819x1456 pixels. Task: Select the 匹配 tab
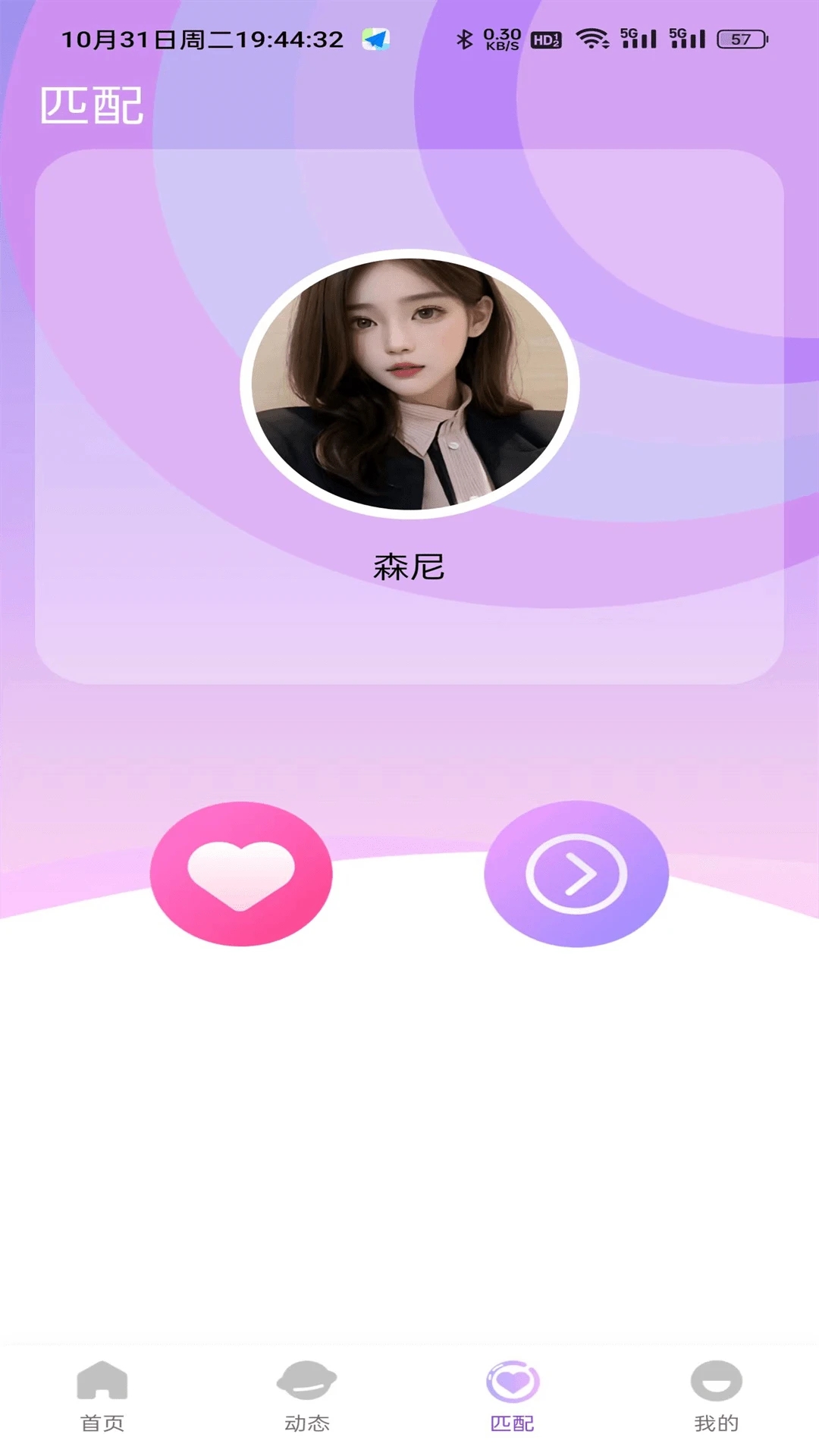click(512, 1395)
